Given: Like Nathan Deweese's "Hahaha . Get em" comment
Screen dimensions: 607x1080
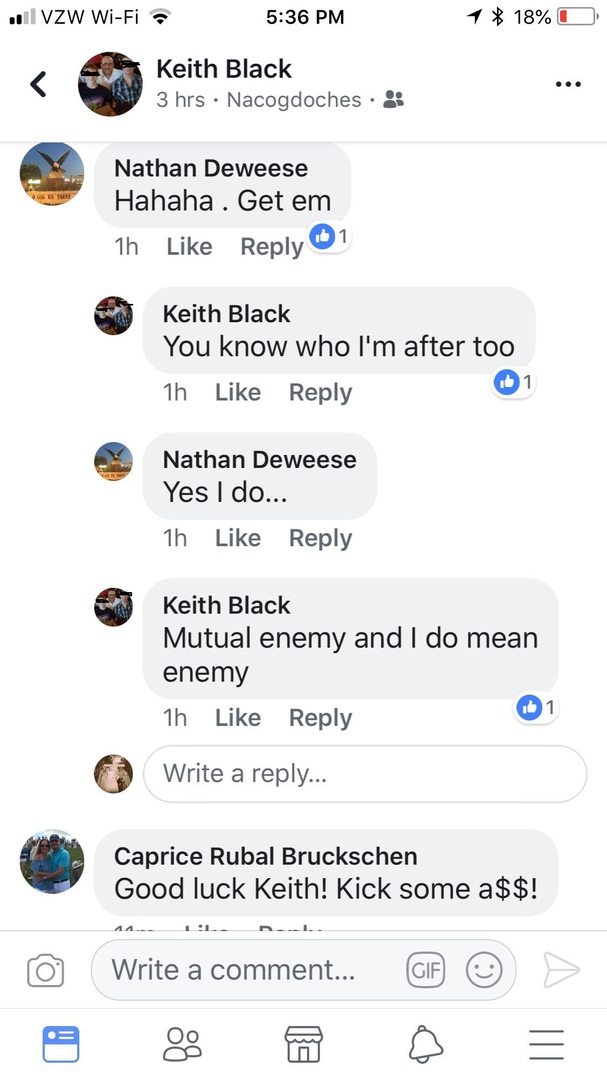Looking at the screenshot, I should tap(189, 246).
